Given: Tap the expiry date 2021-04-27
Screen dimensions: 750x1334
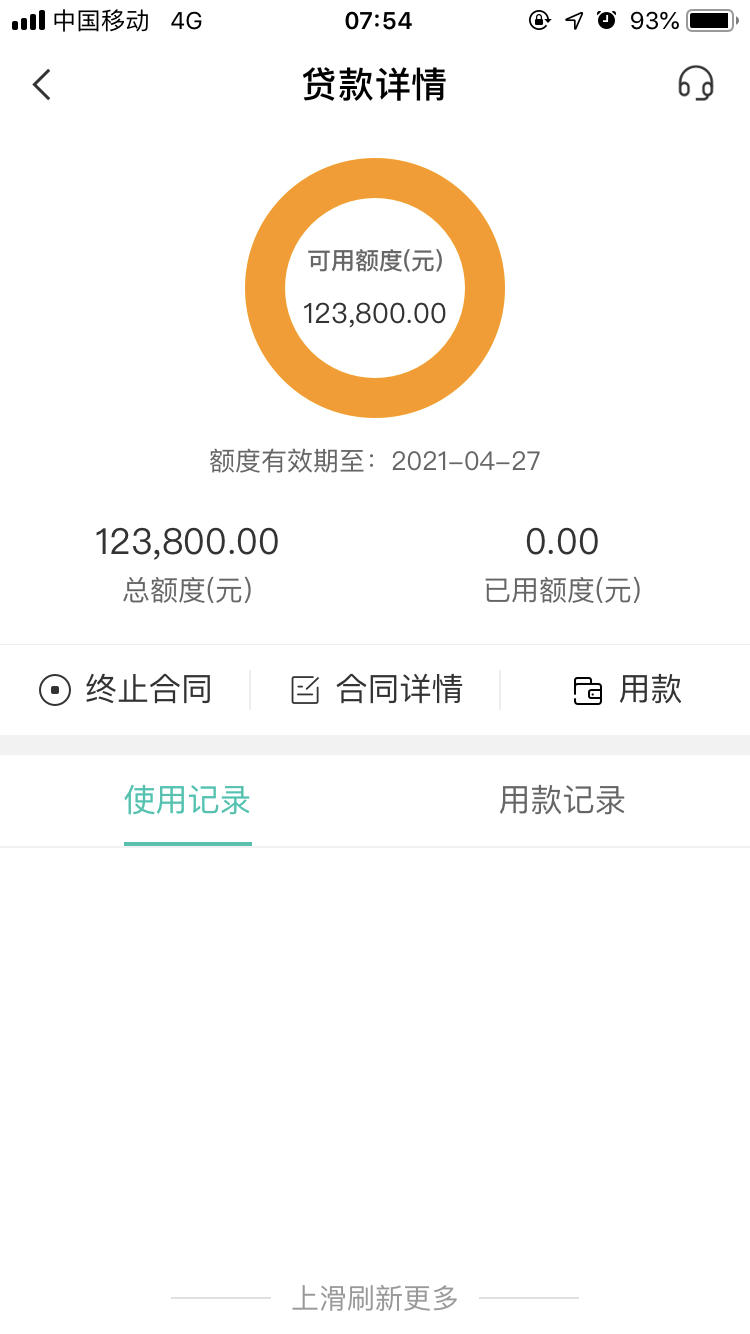Looking at the screenshot, I should [x=465, y=461].
